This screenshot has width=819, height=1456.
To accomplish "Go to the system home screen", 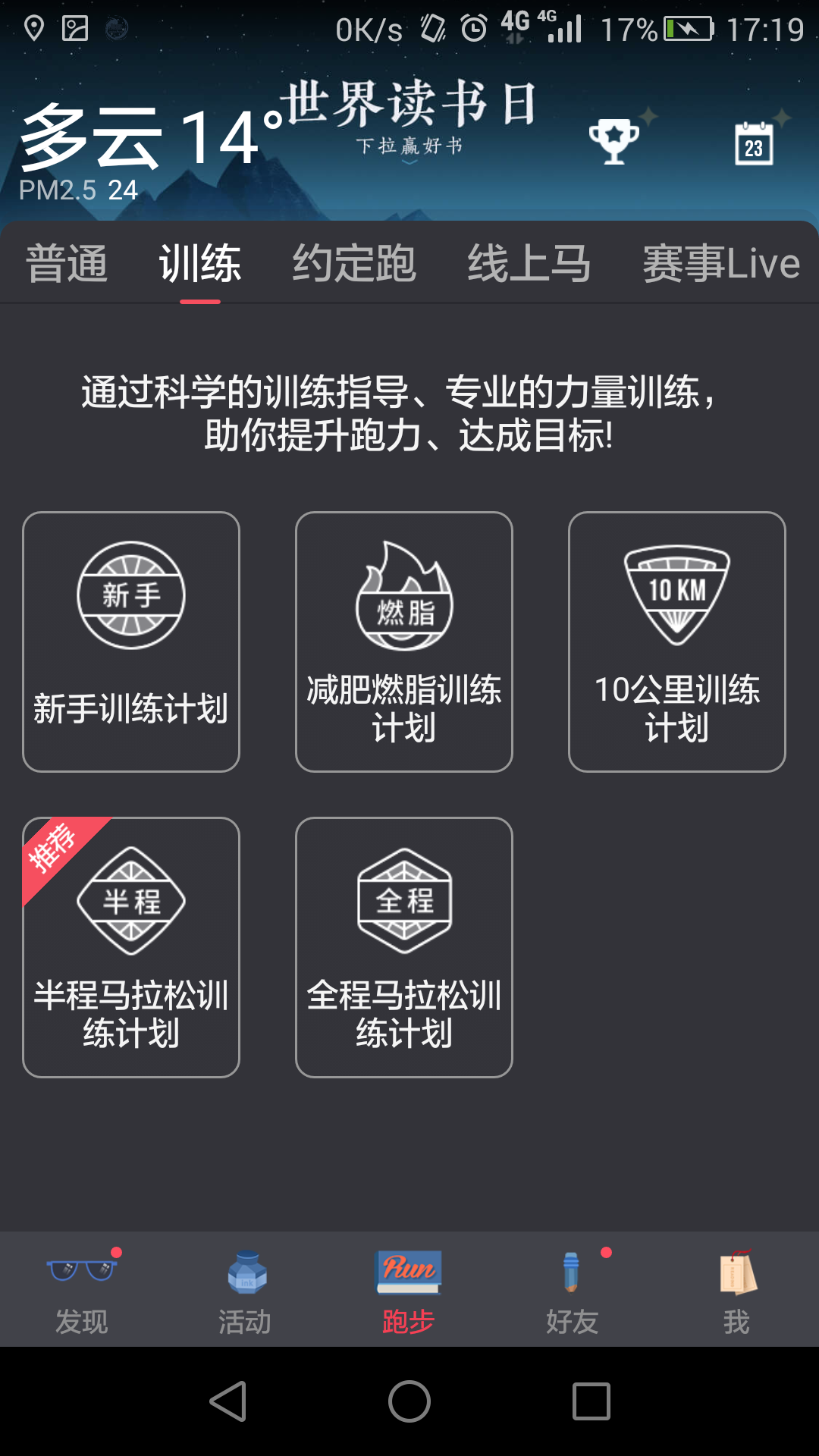I will [409, 1401].
